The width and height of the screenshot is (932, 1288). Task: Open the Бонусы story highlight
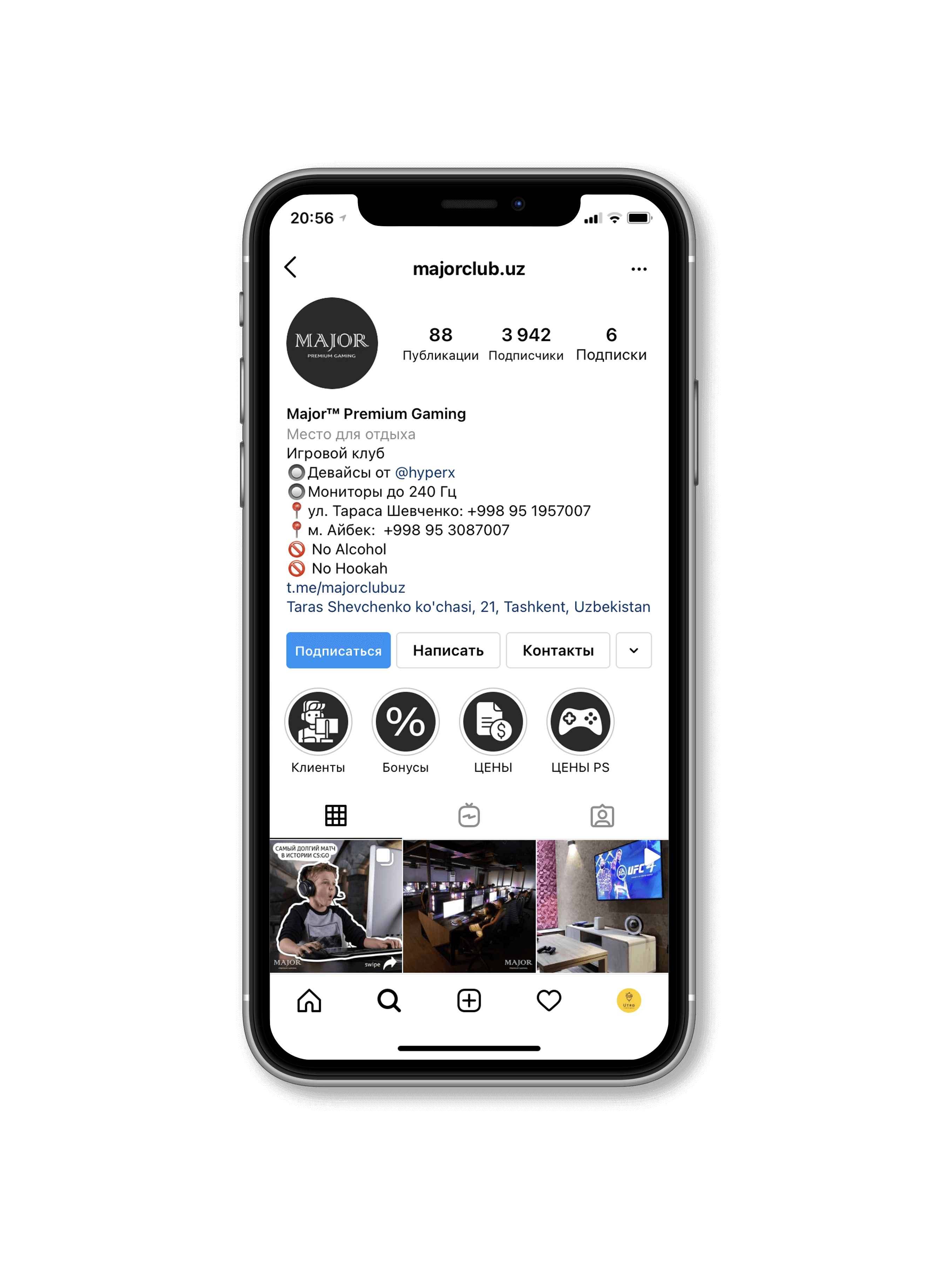click(405, 722)
